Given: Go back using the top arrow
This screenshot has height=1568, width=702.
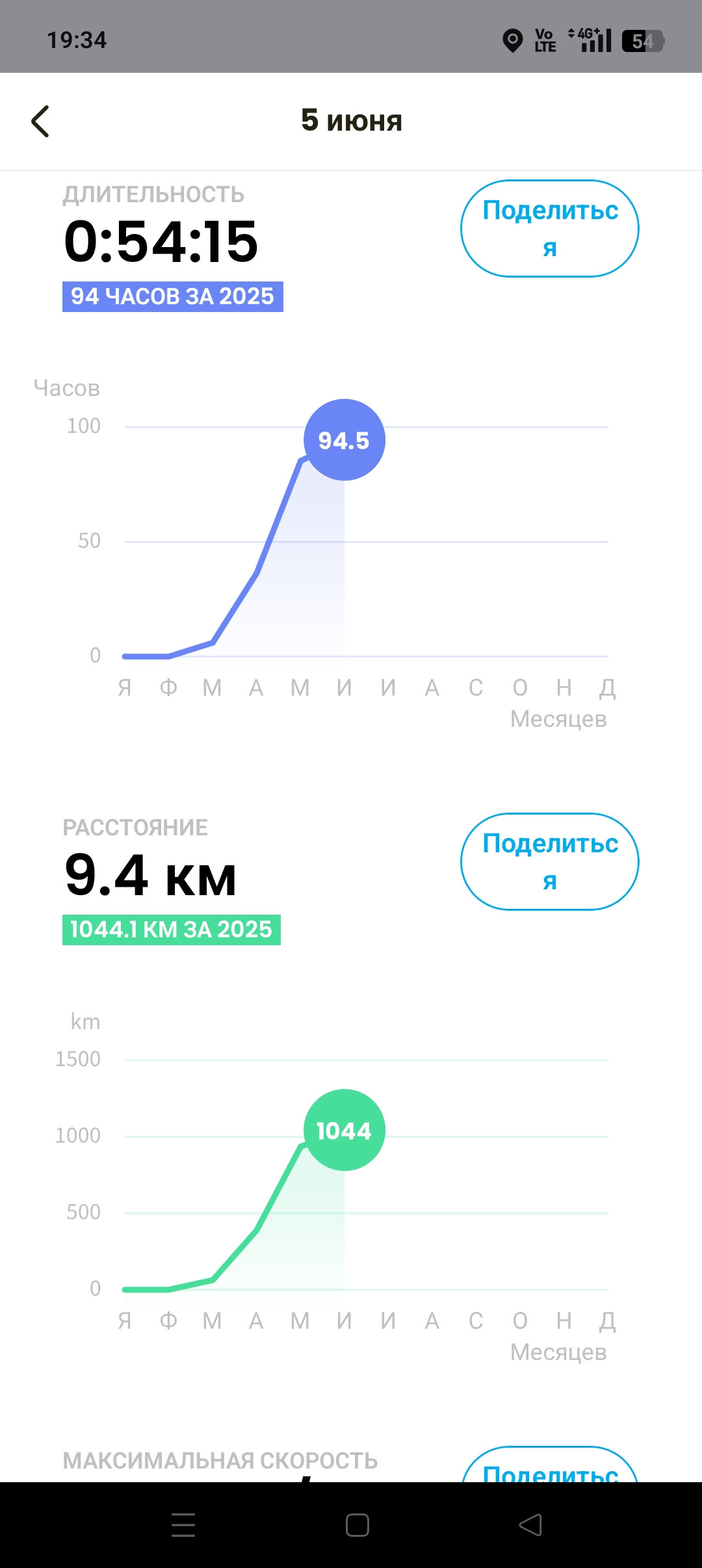Looking at the screenshot, I should click(x=40, y=121).
